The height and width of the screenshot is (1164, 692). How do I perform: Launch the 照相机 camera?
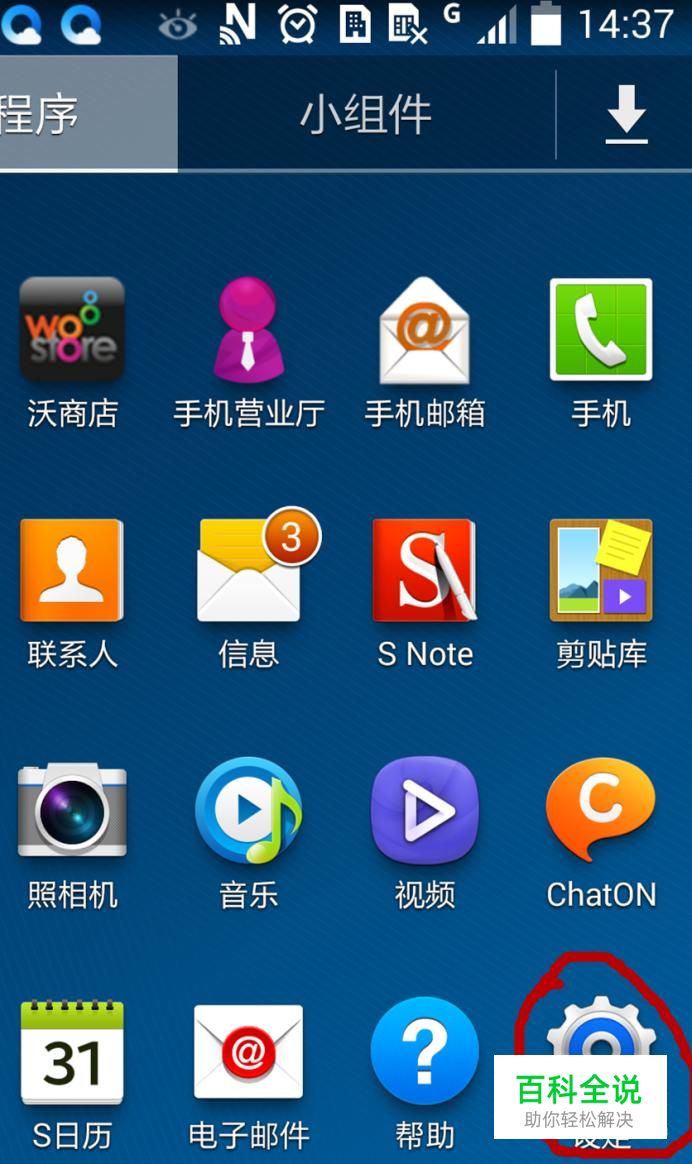coord(73,812)
